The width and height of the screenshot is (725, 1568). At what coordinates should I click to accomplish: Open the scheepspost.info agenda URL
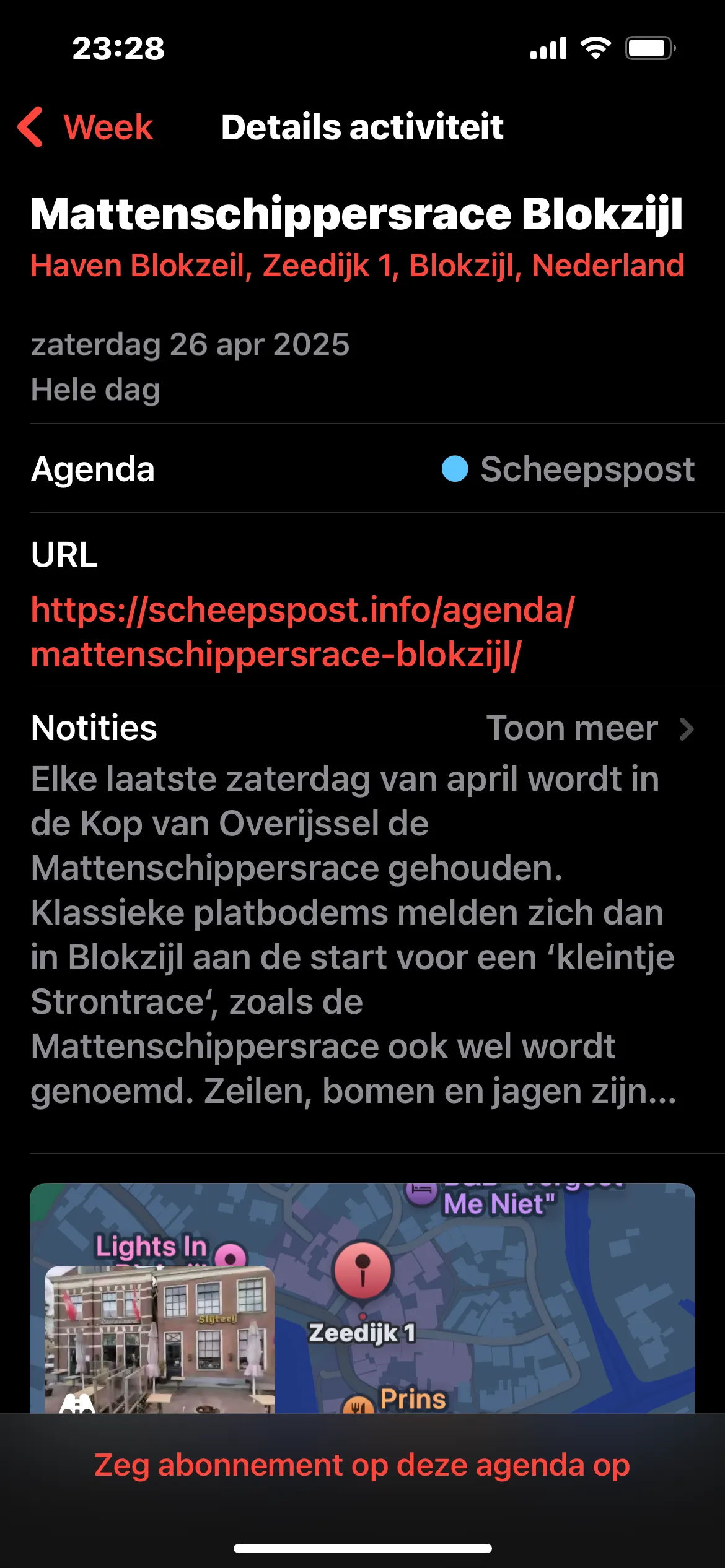[302, 632]
